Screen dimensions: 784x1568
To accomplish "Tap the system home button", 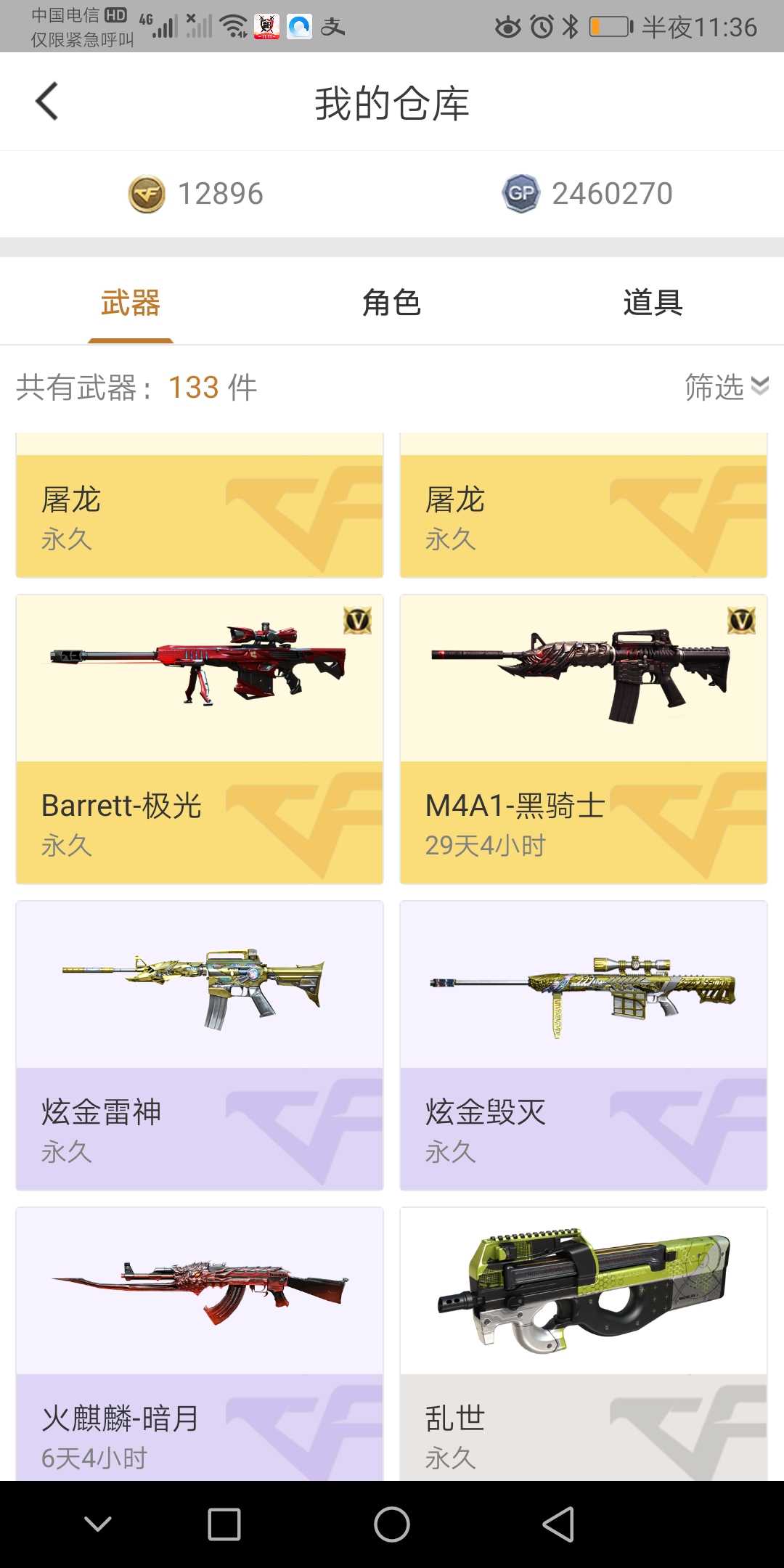I will coord(392,1524).
